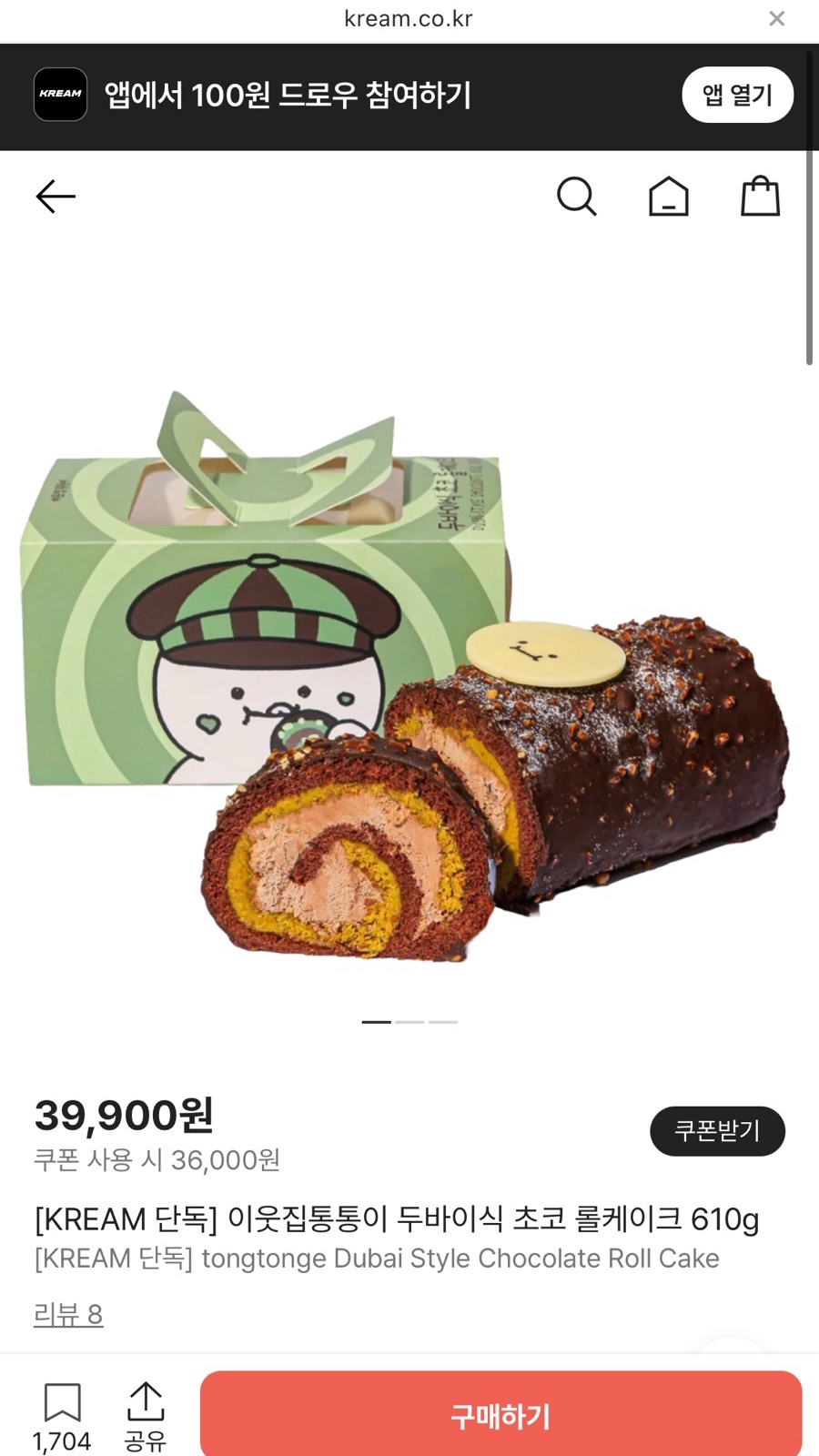Screen dimensions: 819x1456
Task: Open the 리뷰 8 reviews link
Action: (x=68, y=1315)
